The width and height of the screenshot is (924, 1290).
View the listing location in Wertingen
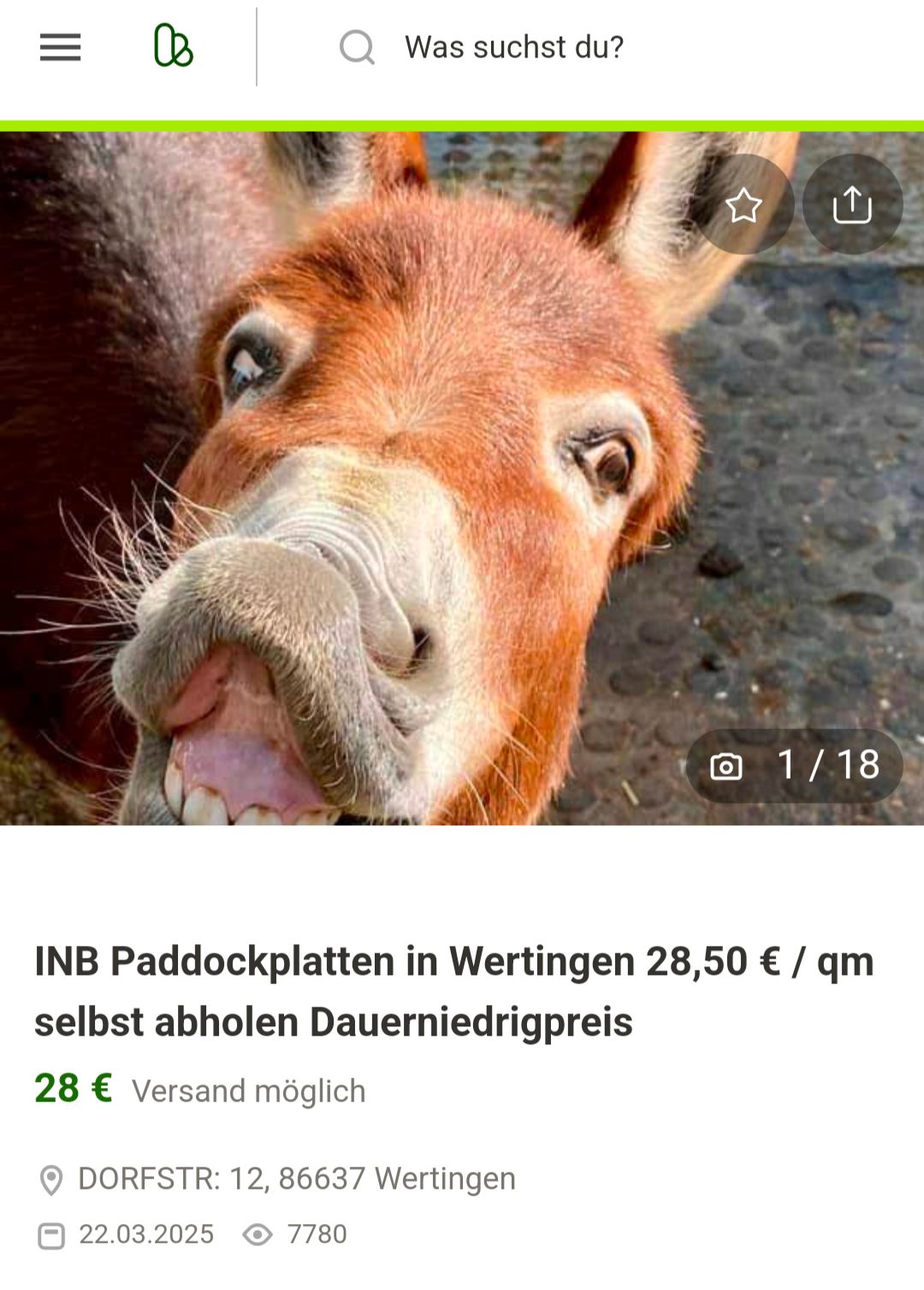[x=296, y=1179]
